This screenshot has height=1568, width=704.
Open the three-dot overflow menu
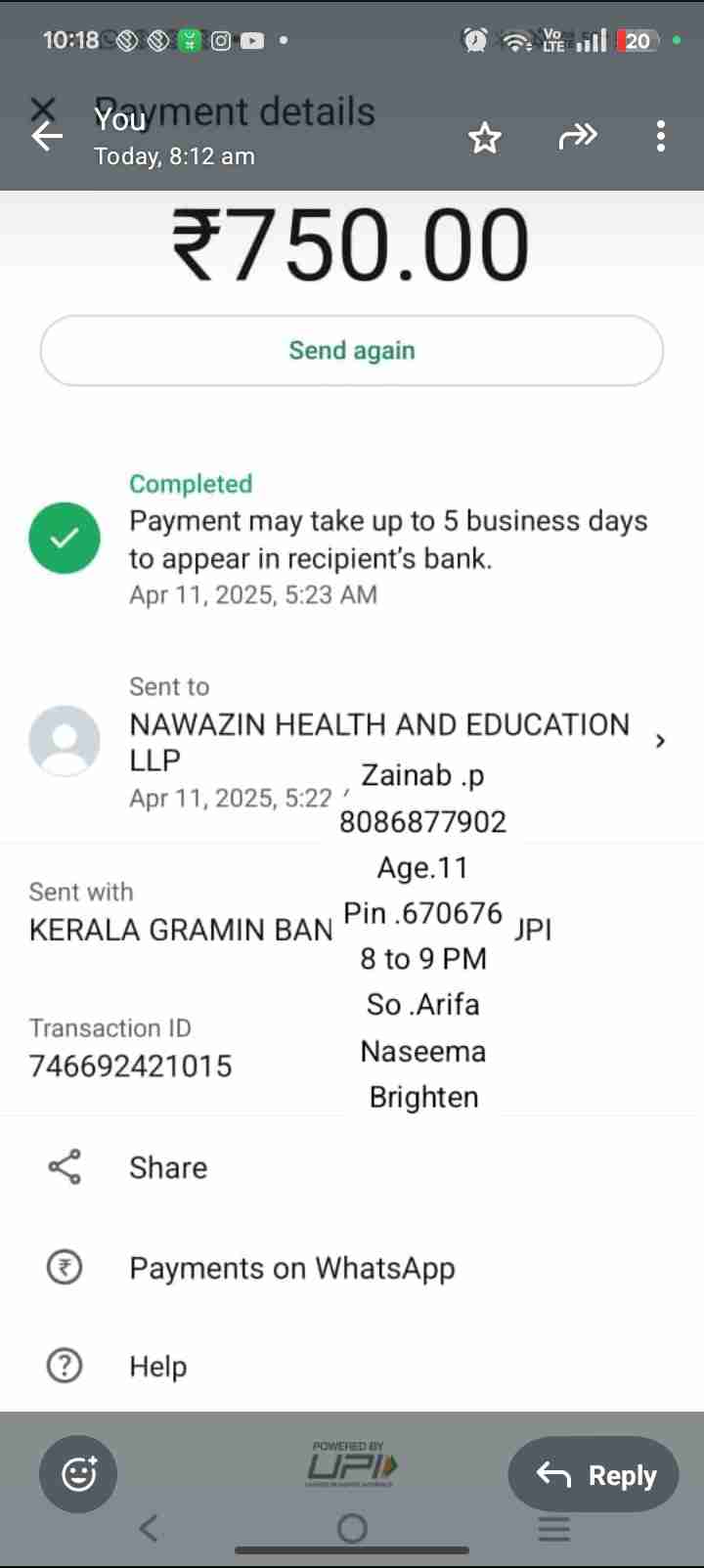click(661, 136)
